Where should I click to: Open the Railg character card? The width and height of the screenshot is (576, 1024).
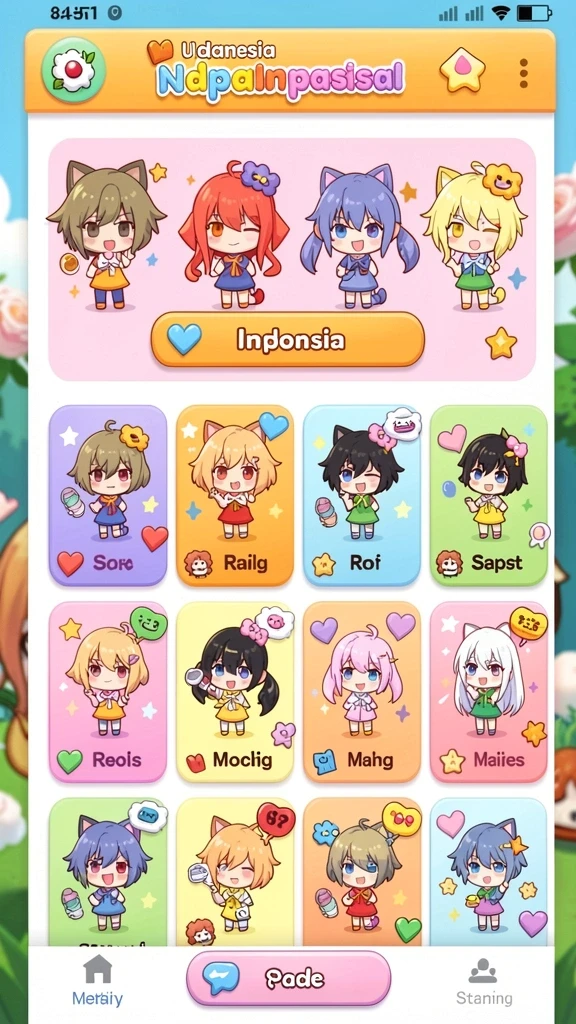pos(235,495)
